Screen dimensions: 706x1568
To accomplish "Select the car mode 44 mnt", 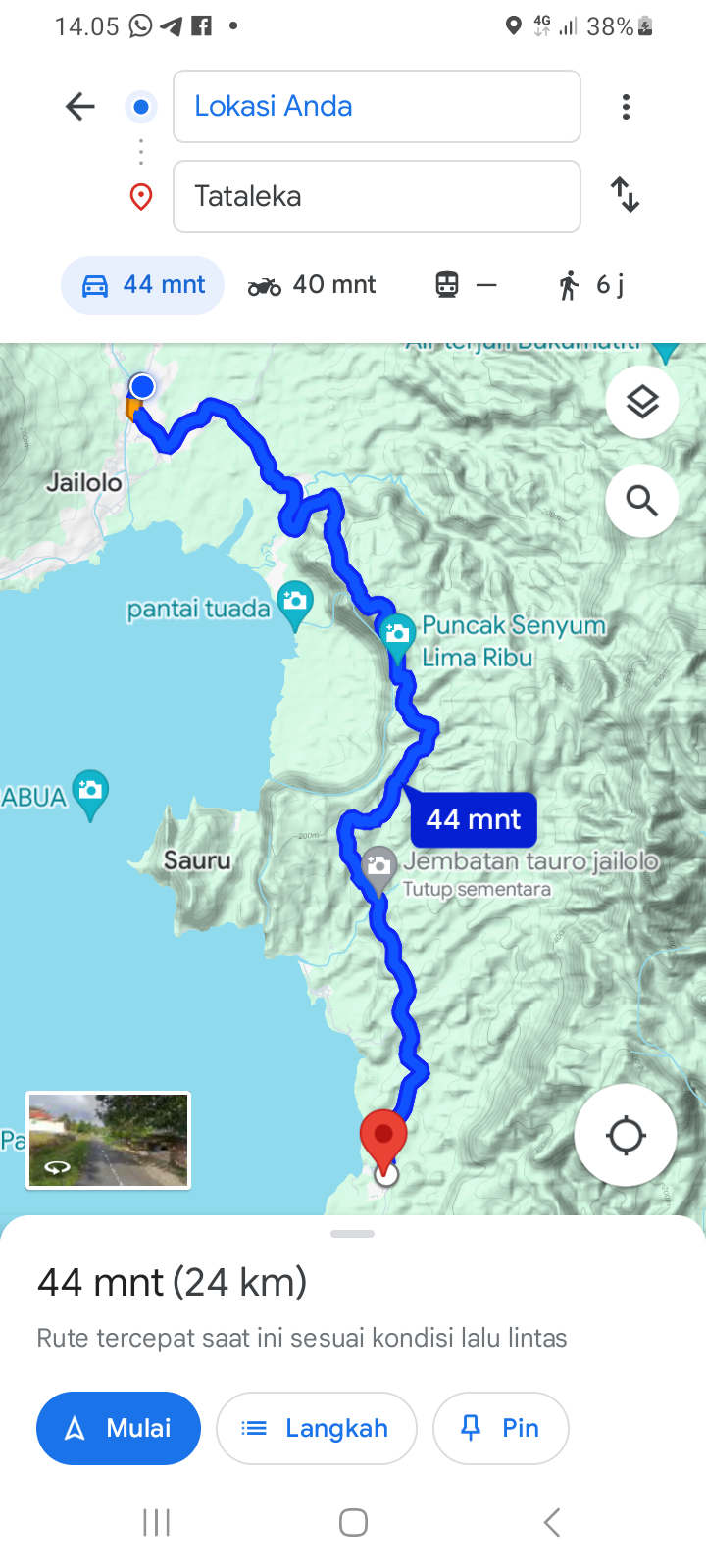I will [x=143, y=285].
